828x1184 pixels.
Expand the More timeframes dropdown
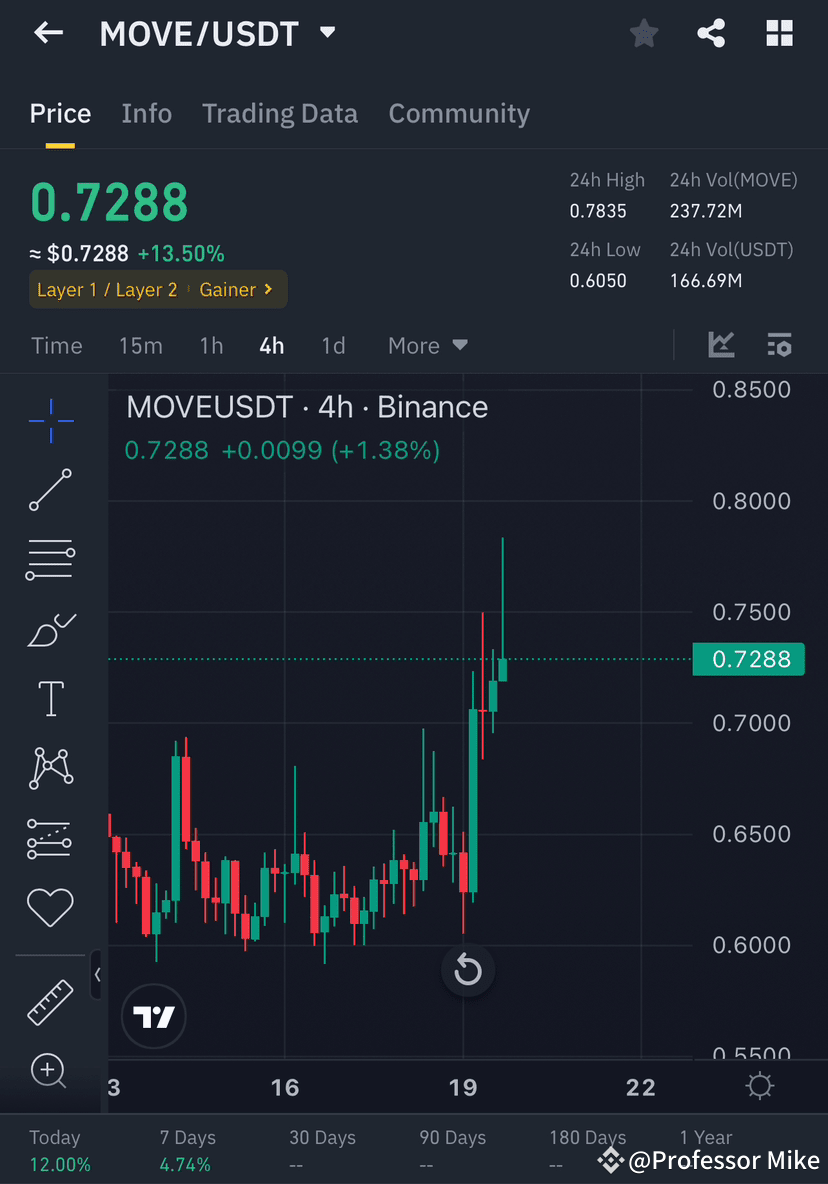[427, 345]
